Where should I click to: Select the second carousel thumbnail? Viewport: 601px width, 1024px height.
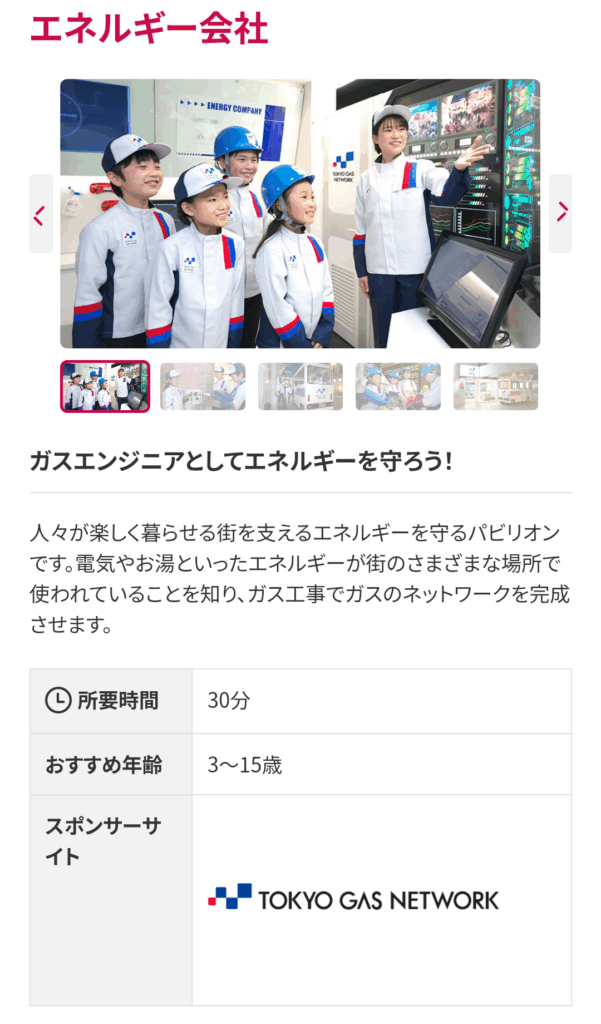[202, 387]
